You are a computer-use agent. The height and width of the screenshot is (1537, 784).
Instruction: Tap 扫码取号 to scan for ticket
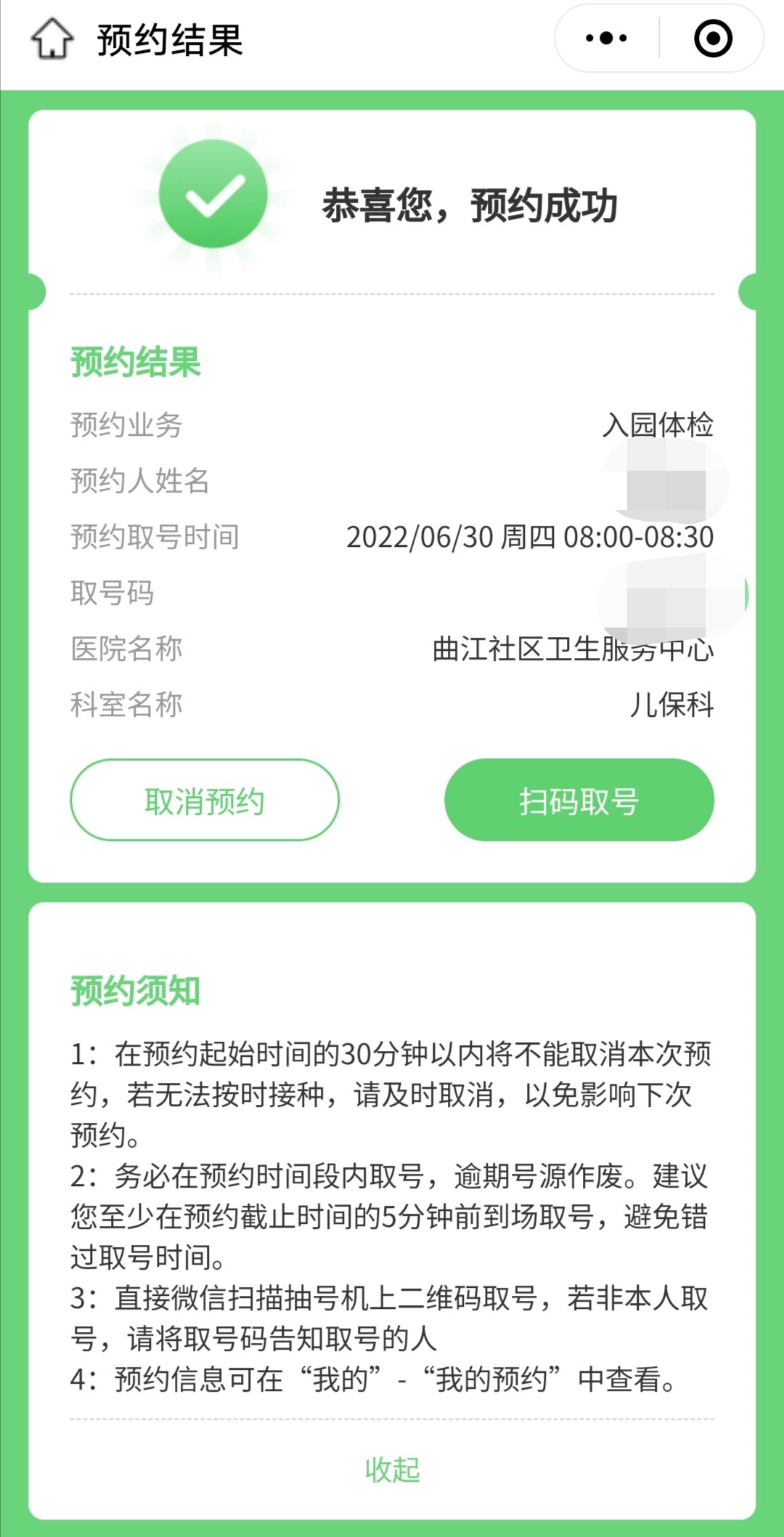[x=579, y=800]
